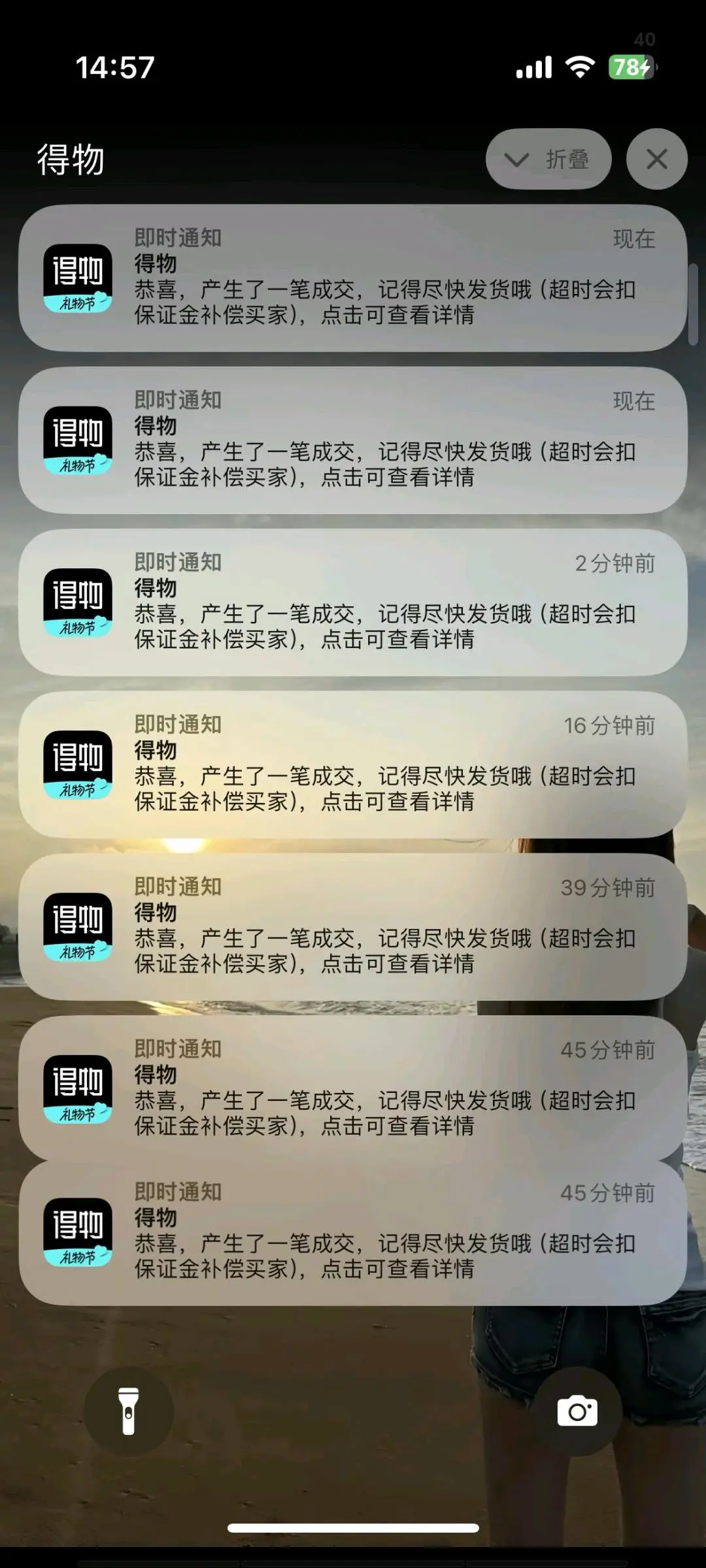Turn on the flashlight

129,1411
